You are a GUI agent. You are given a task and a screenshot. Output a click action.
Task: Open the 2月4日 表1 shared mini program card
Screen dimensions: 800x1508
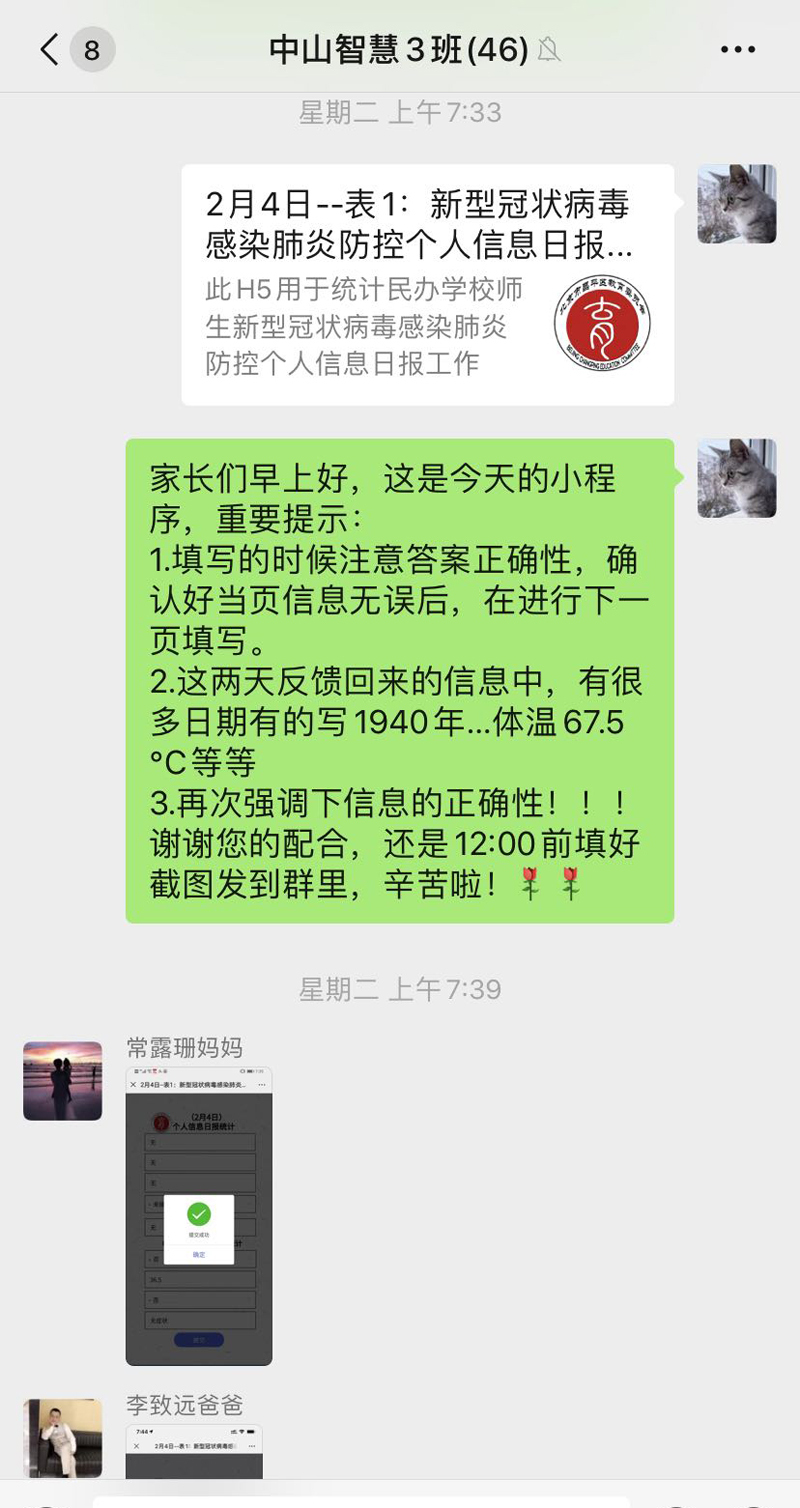[427, 285]
